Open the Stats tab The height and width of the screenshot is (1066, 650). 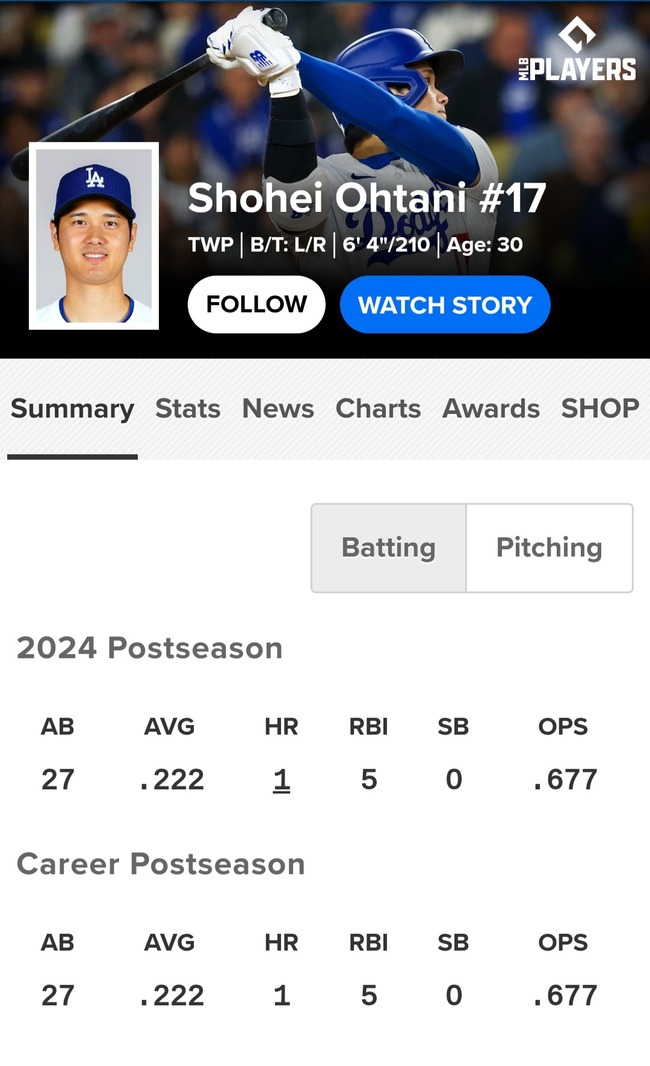(x=187, y=408)
